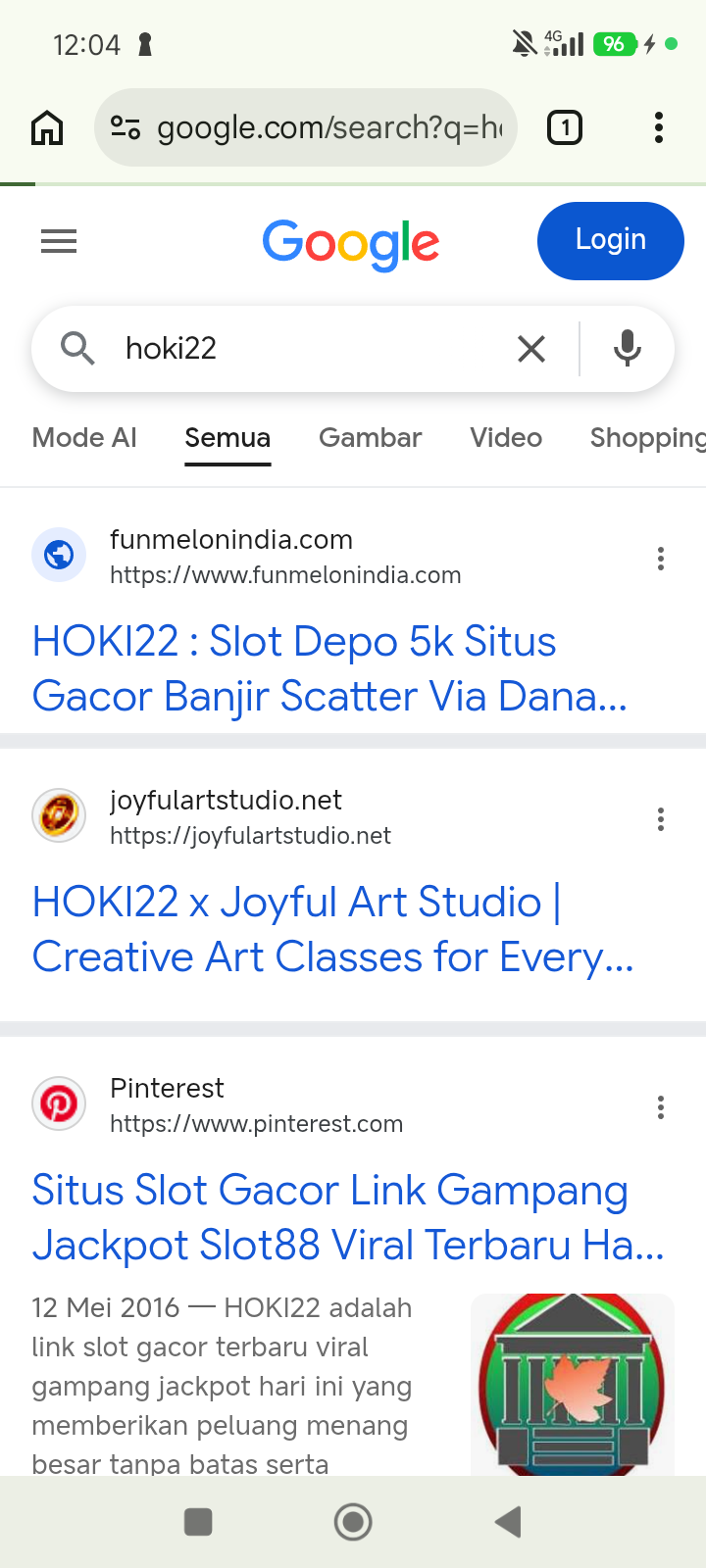Switch to Mode AI tab
Viewport: 706px width, 1568px height.
[84, 437]
